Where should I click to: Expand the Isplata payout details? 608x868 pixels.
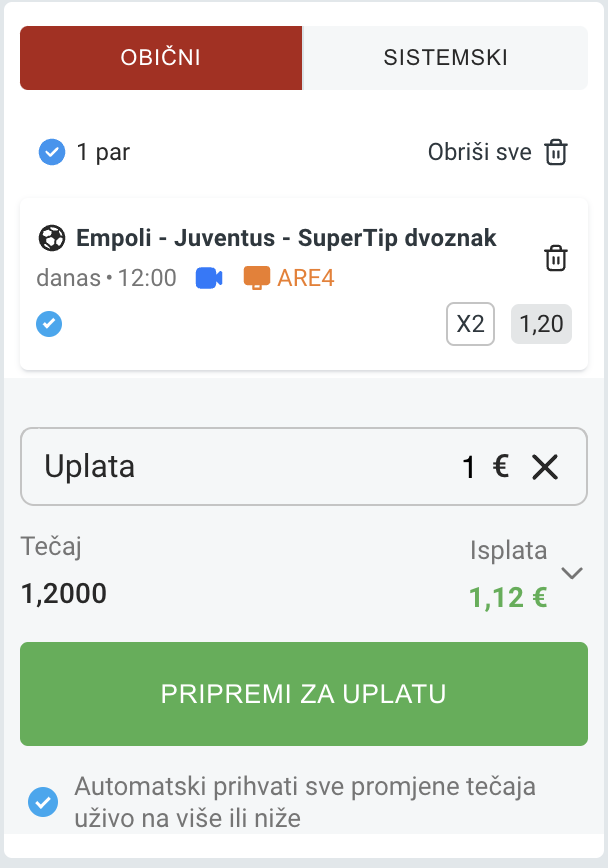572,573
